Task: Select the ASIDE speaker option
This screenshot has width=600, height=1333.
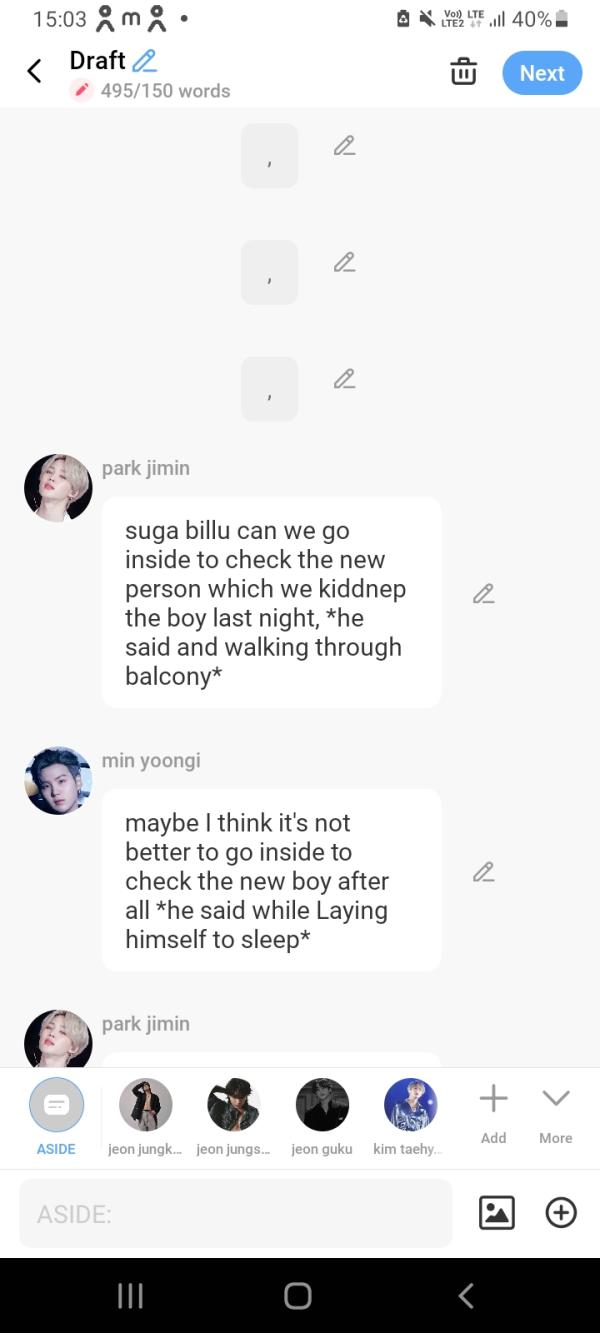Action: [56, 1105]
